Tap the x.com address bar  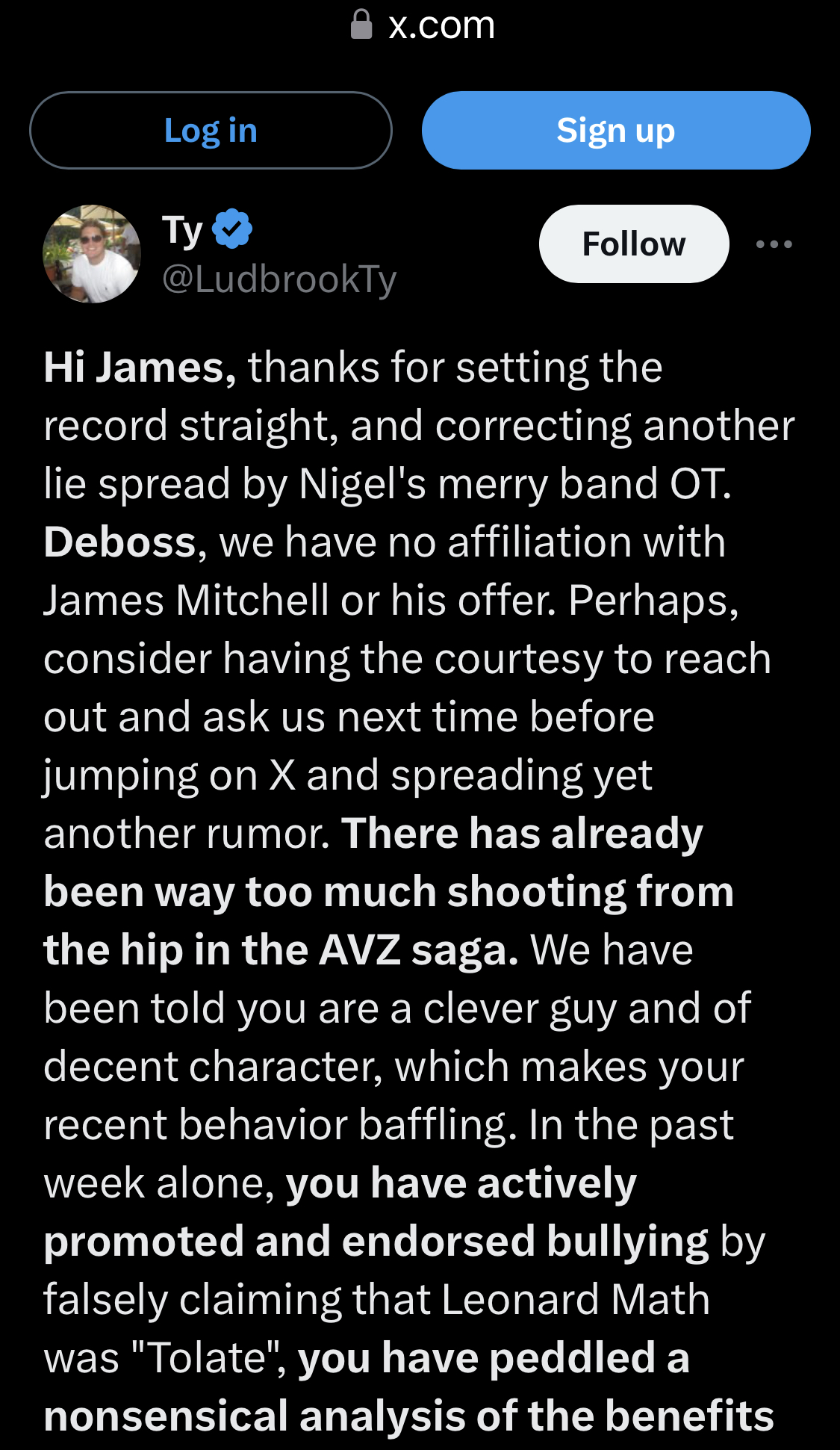tap(423, 25)
